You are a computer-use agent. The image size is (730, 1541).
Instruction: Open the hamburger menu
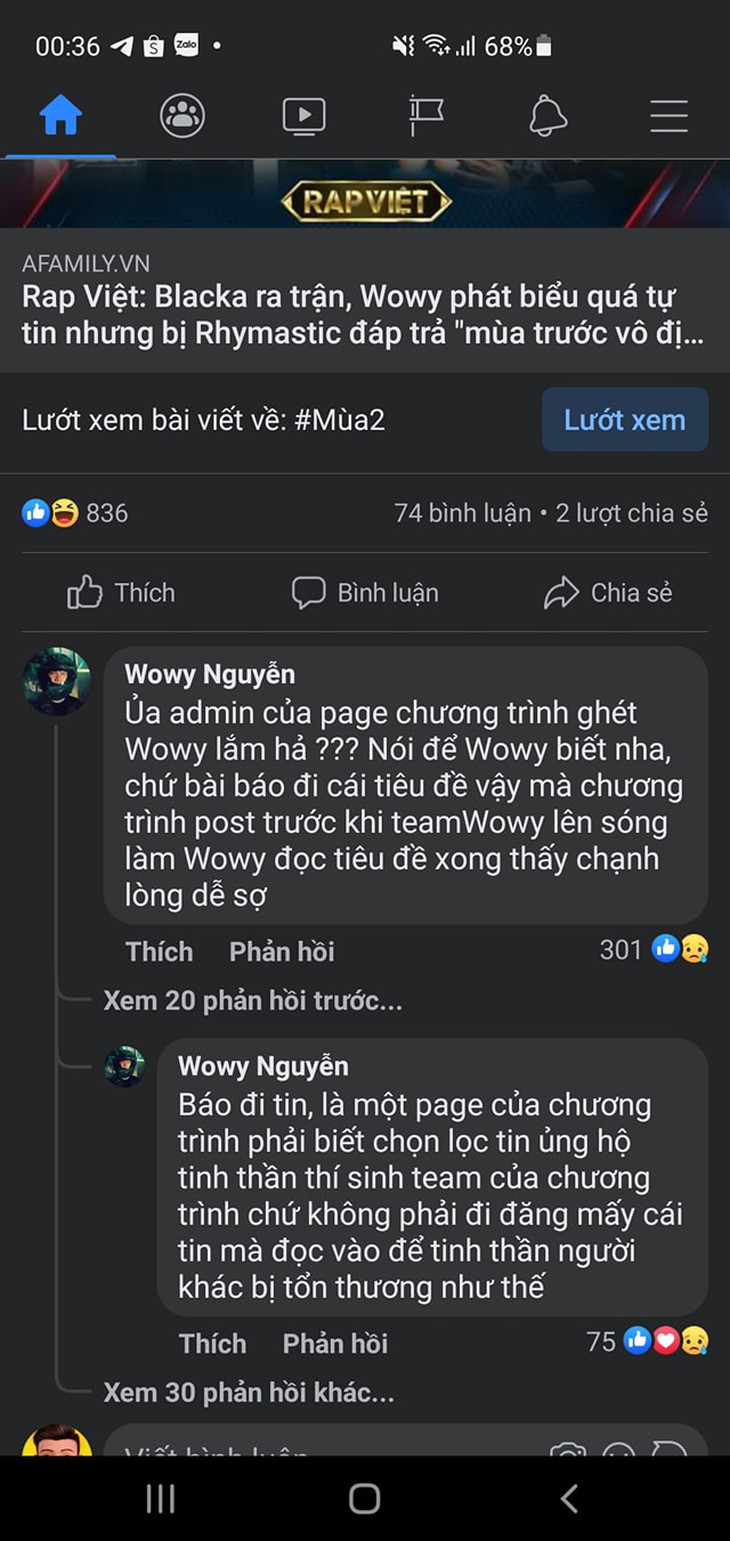pyautogui.click(x=669, y=117)
